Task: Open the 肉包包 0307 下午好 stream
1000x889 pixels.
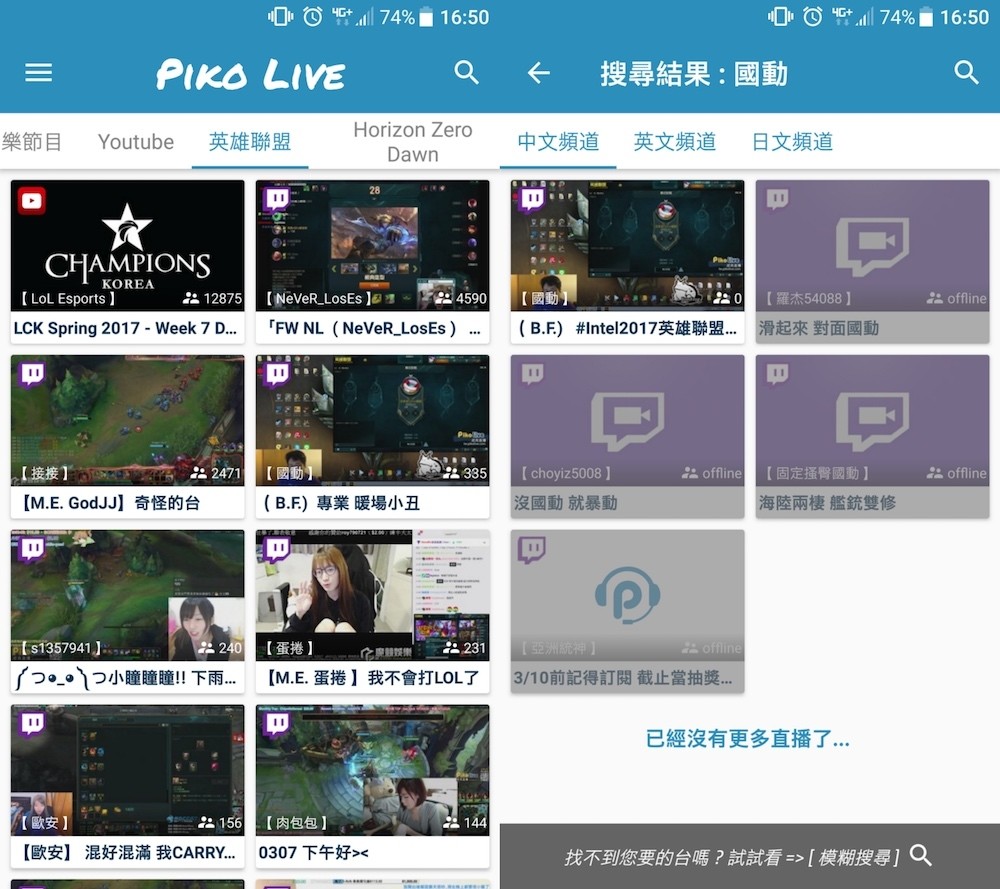Action: pyautogui.click(x=372, y=785)
